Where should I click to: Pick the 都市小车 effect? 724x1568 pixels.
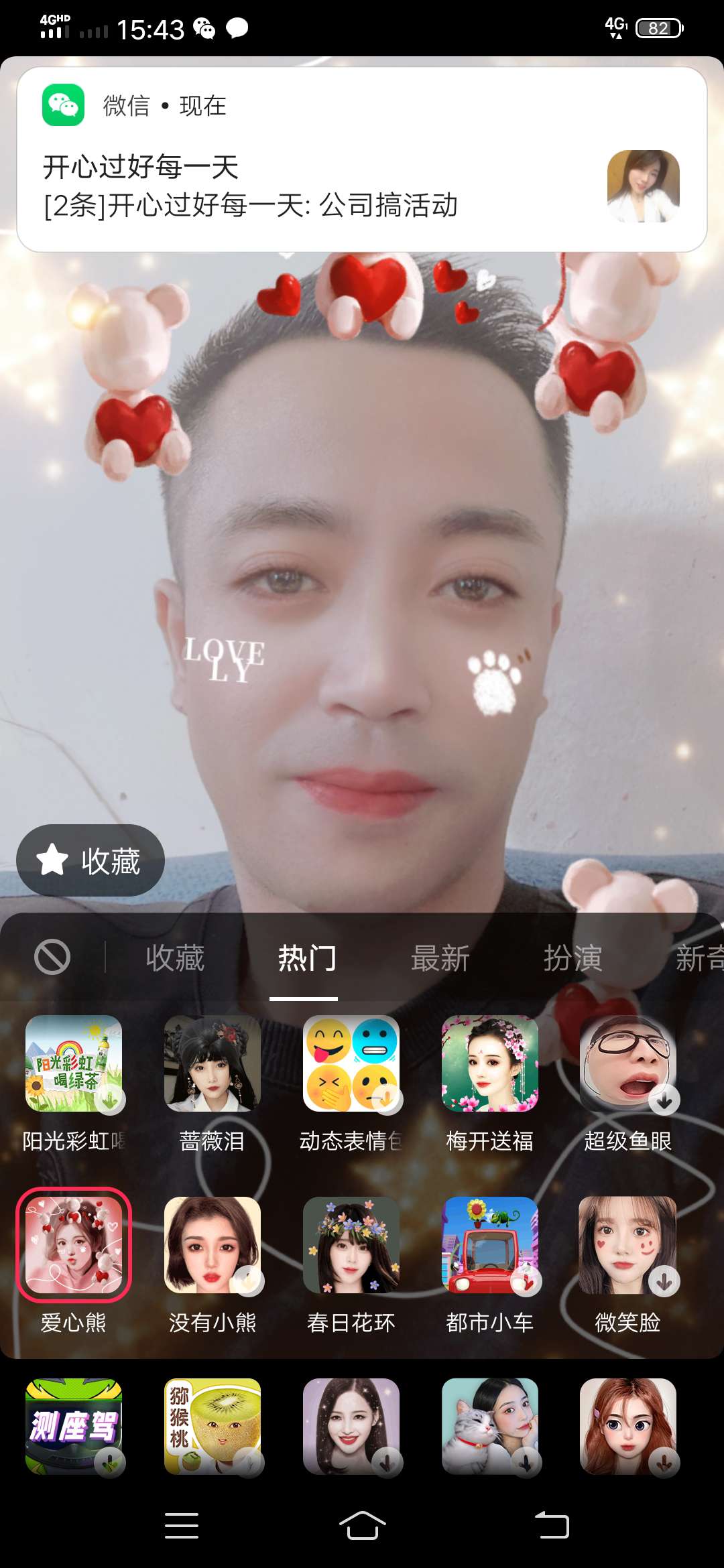pos(490,1245)
